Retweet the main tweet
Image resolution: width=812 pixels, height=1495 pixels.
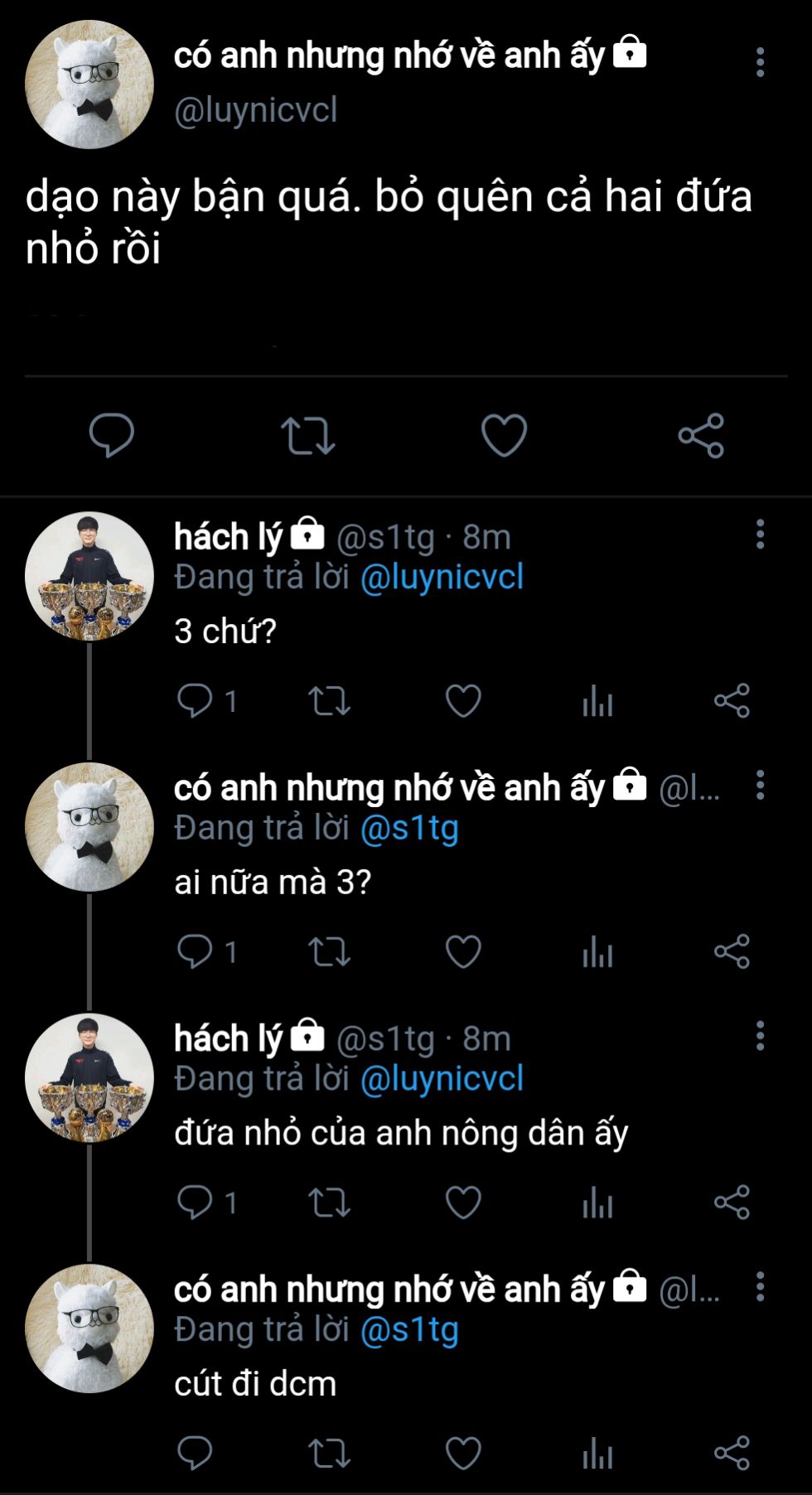308,435
